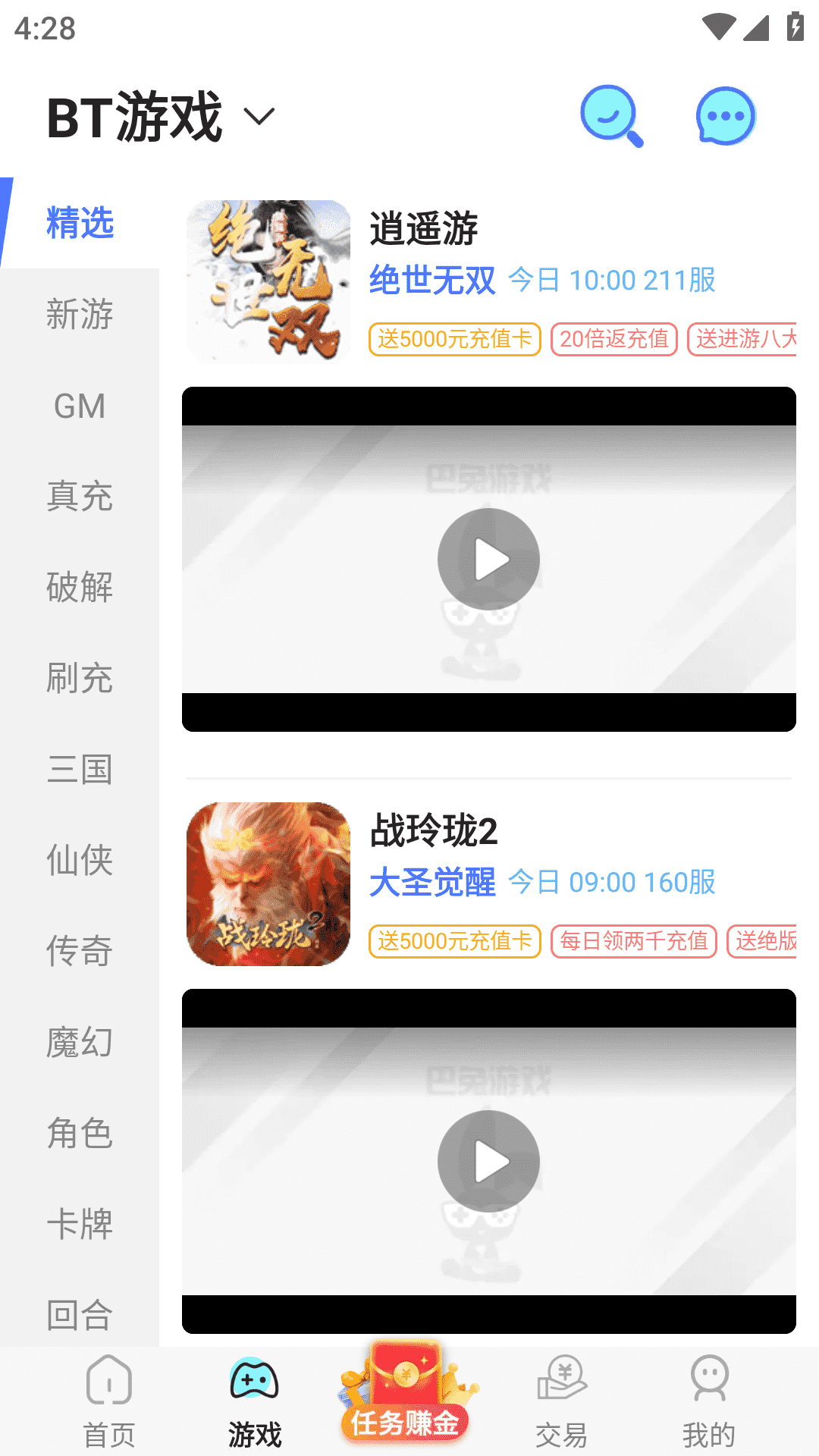This screenshot has height=1456, width=819.
Task: Open game 逍遥游 by its title
Action: point(426,231)
